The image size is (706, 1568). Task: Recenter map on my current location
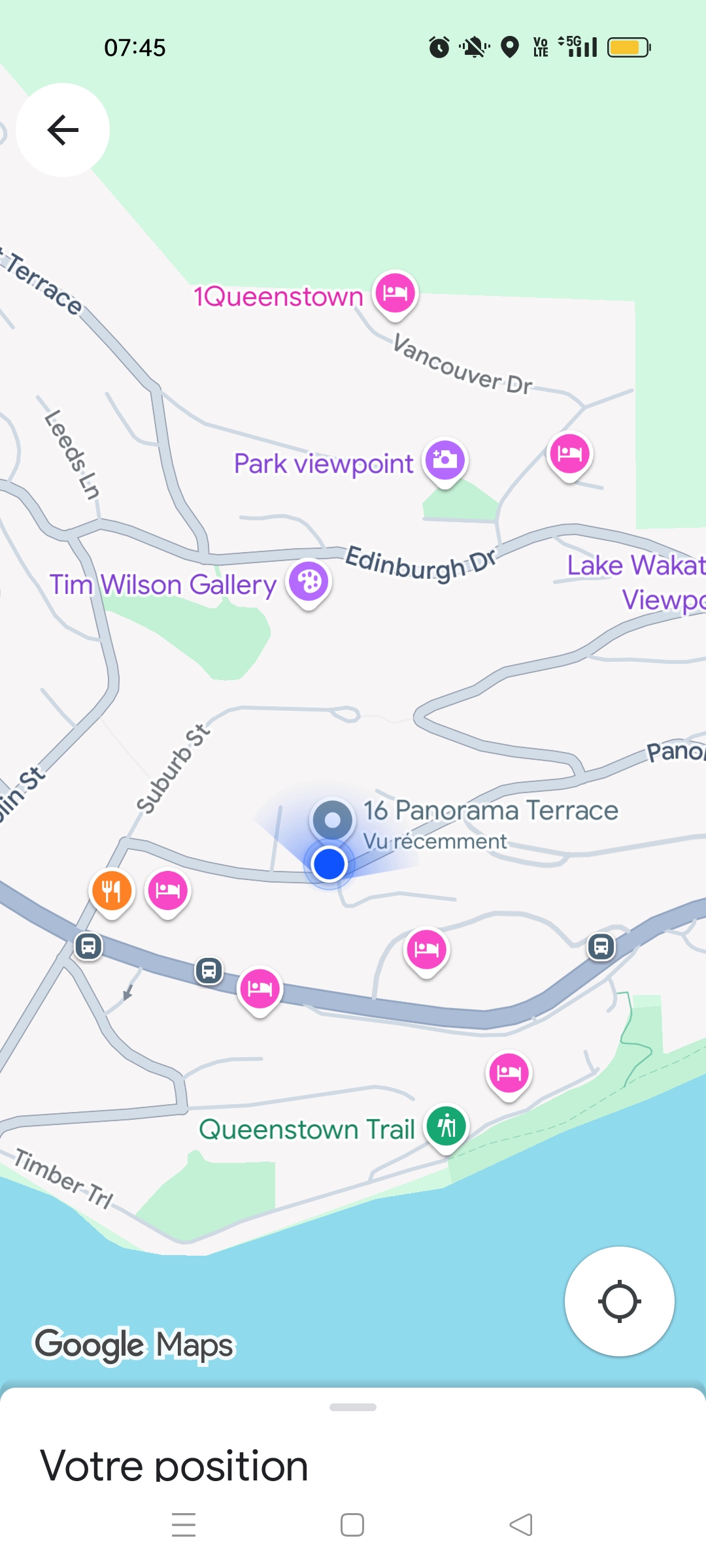click(x=619, y=1301)
